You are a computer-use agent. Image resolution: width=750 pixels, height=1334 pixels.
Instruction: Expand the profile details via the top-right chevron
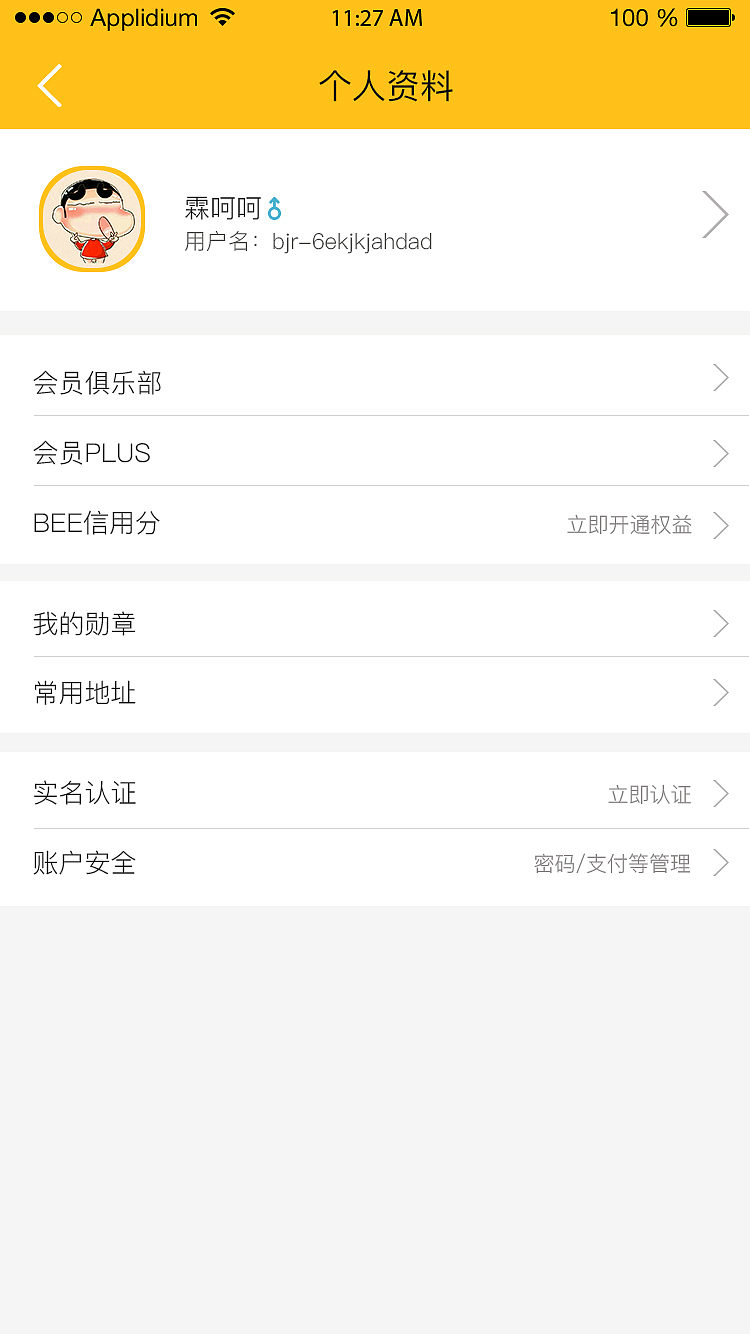715,214
